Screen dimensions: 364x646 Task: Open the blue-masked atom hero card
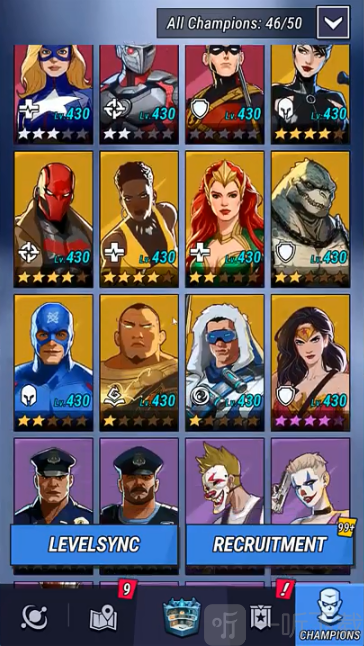click(54, 363)
